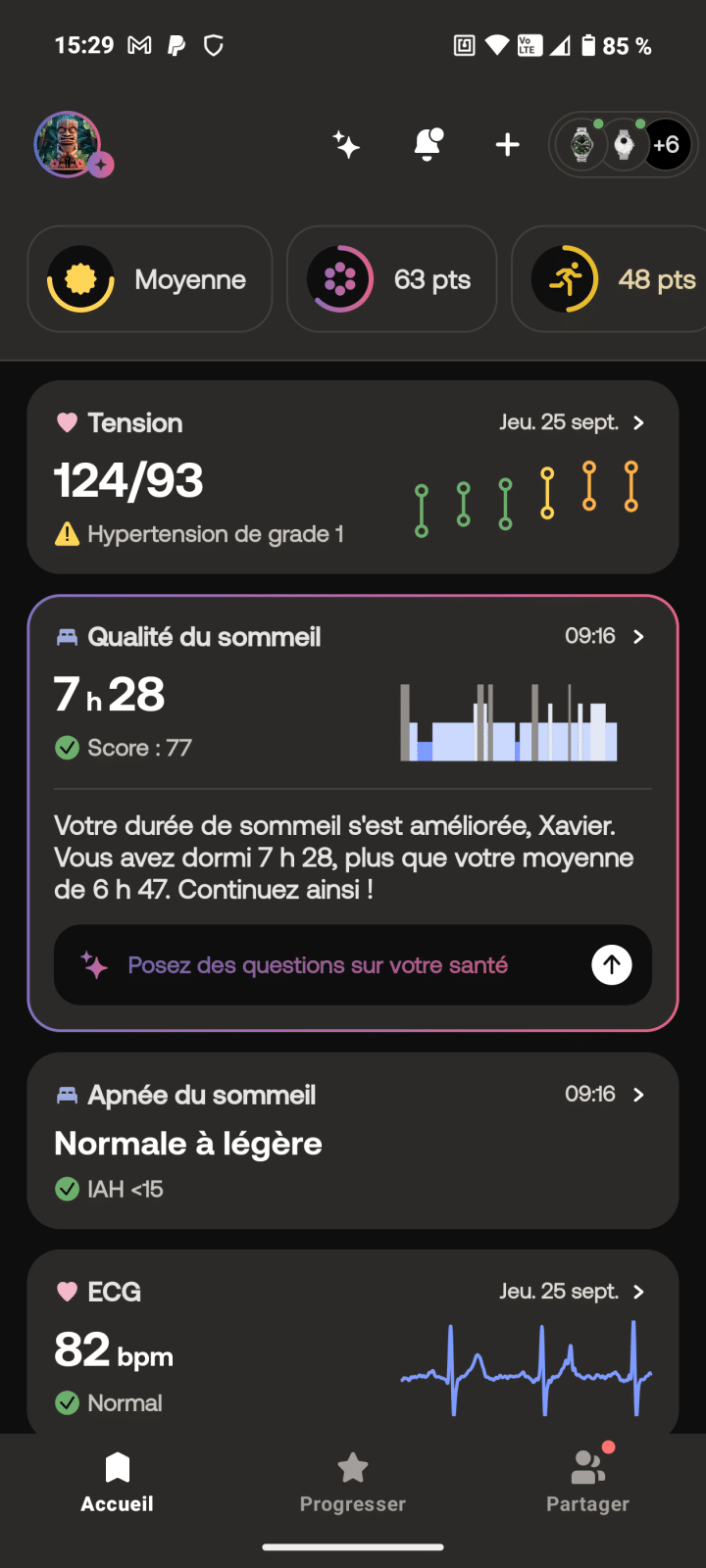Send the health question with arrow button
The height and width of the screenshot is (1568, 706).
pyautogui.click(x=612, y=965)
